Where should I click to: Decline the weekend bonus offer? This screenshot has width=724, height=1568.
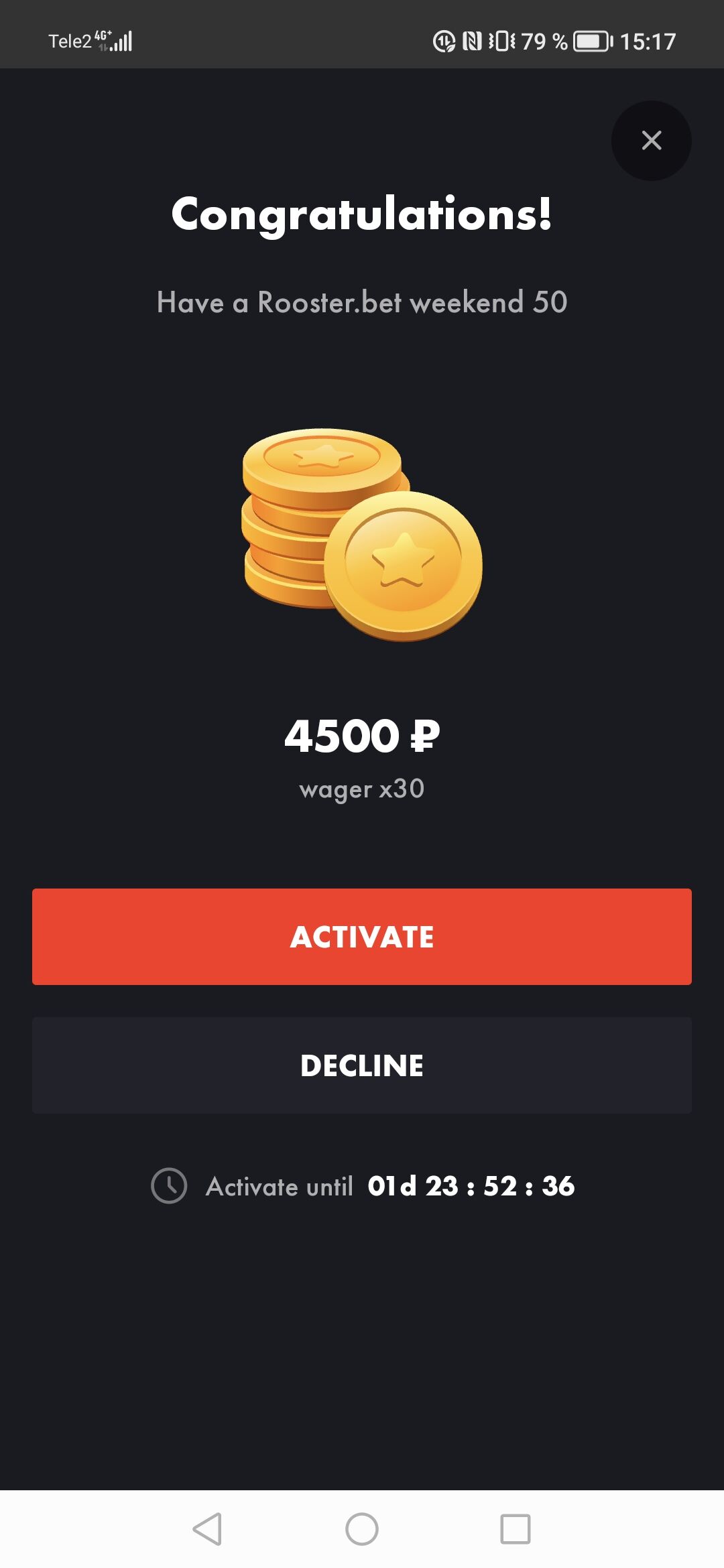(x=362, y=1065)
